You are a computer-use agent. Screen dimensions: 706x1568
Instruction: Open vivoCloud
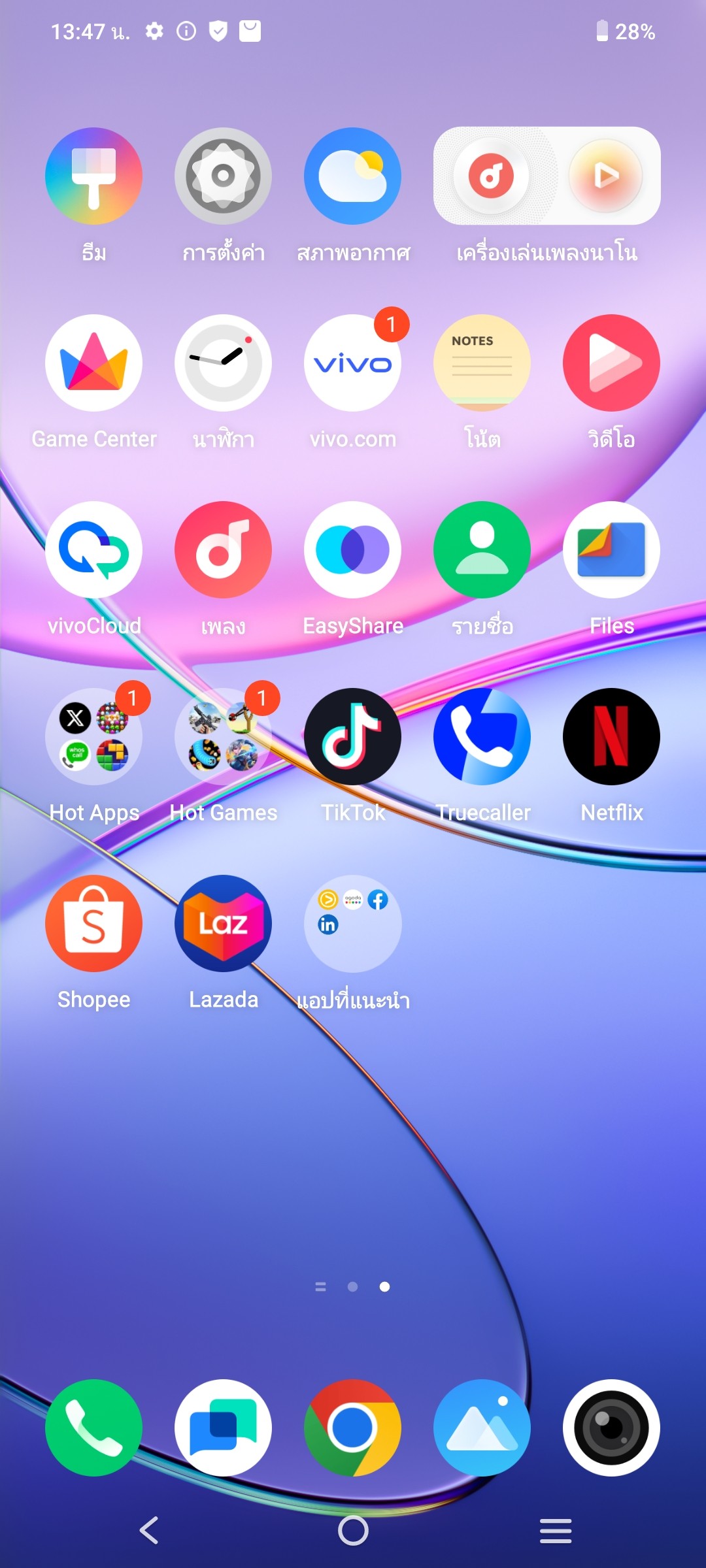(93, 550)
